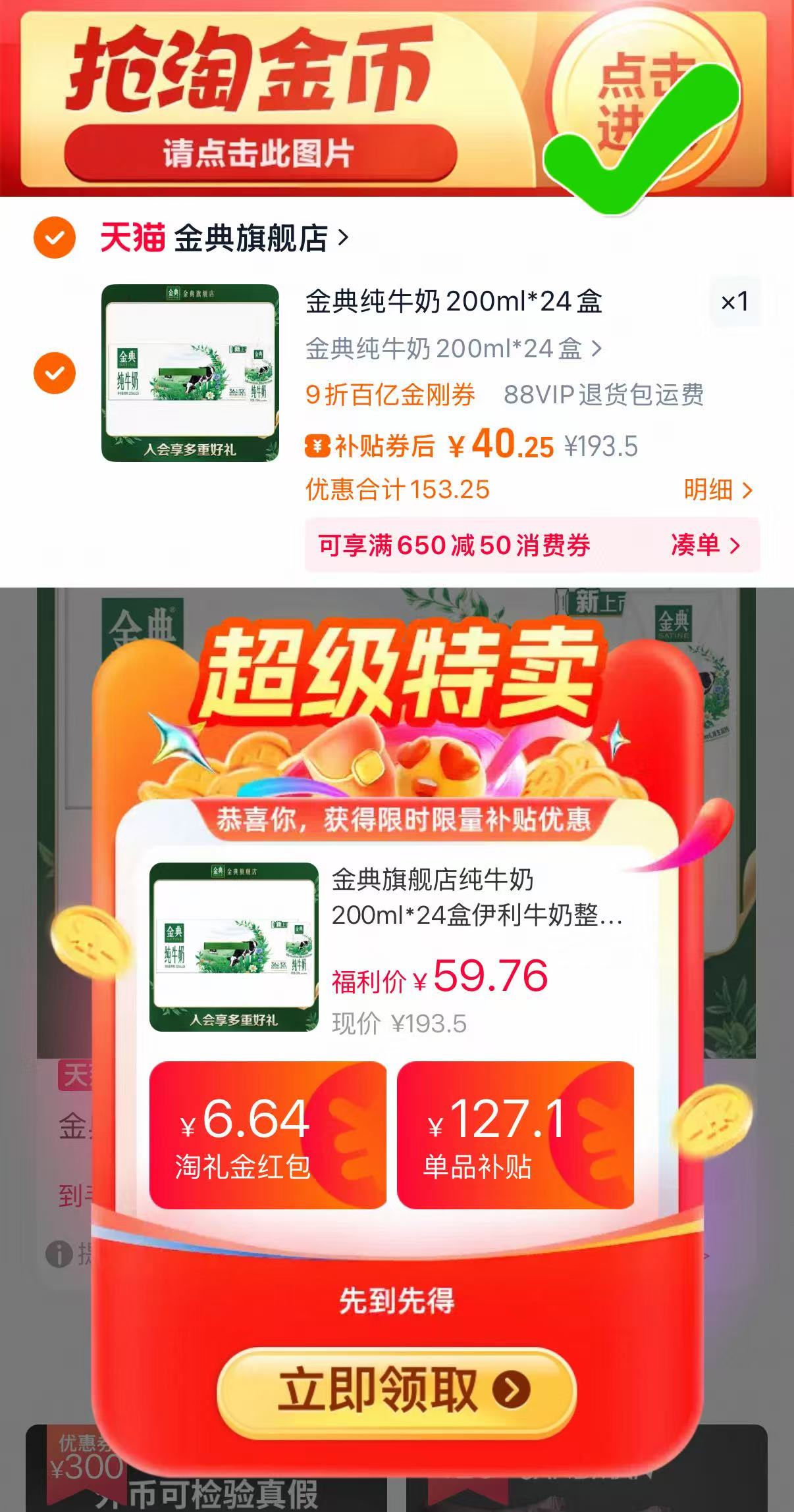Click the coin subsidy icon before 补贴券后
794x1512 pixels.
click(x=319, y=446)
